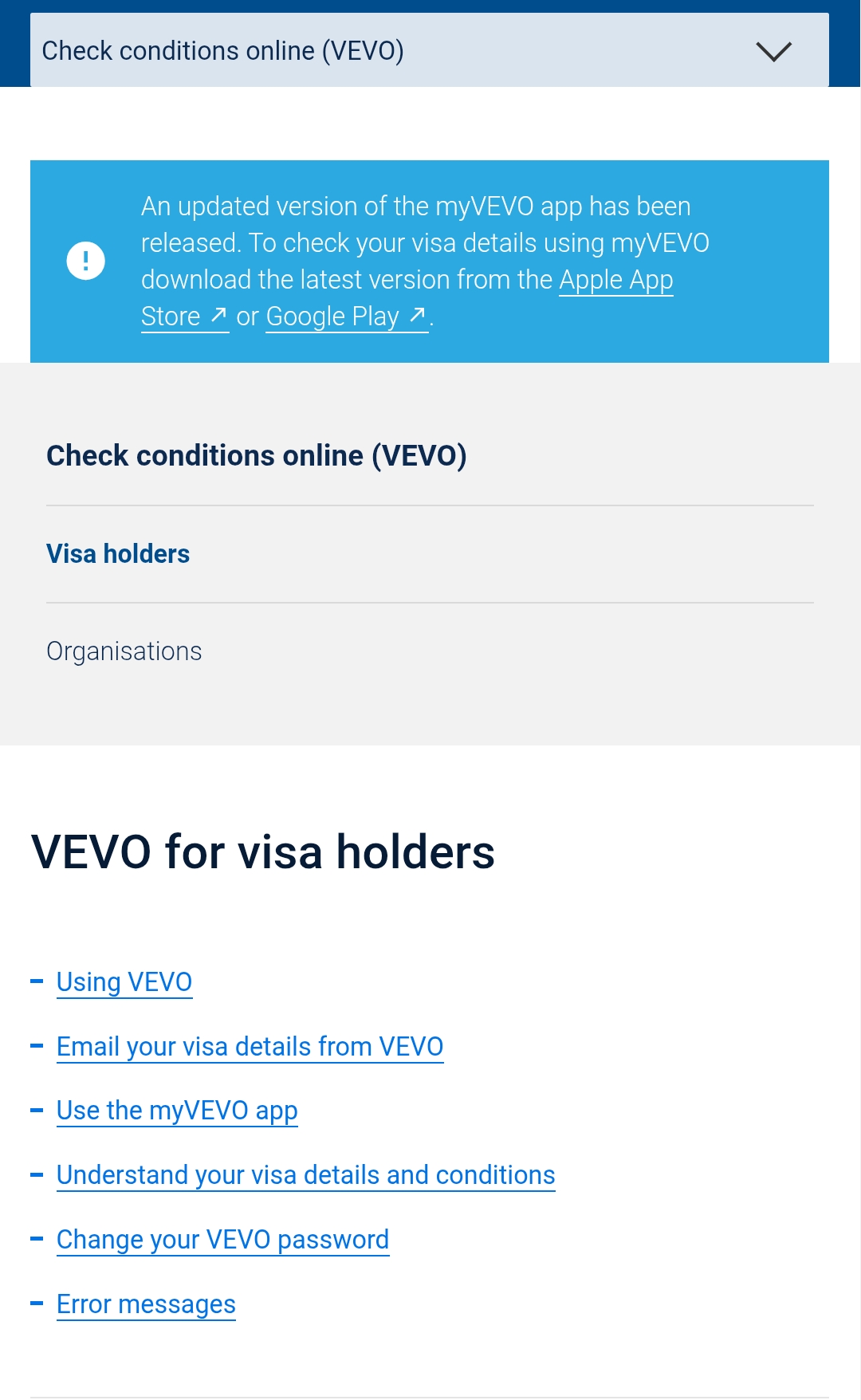861x1400 pixels.
Task: Go to Error messages section
Action: click(146, 1304)
